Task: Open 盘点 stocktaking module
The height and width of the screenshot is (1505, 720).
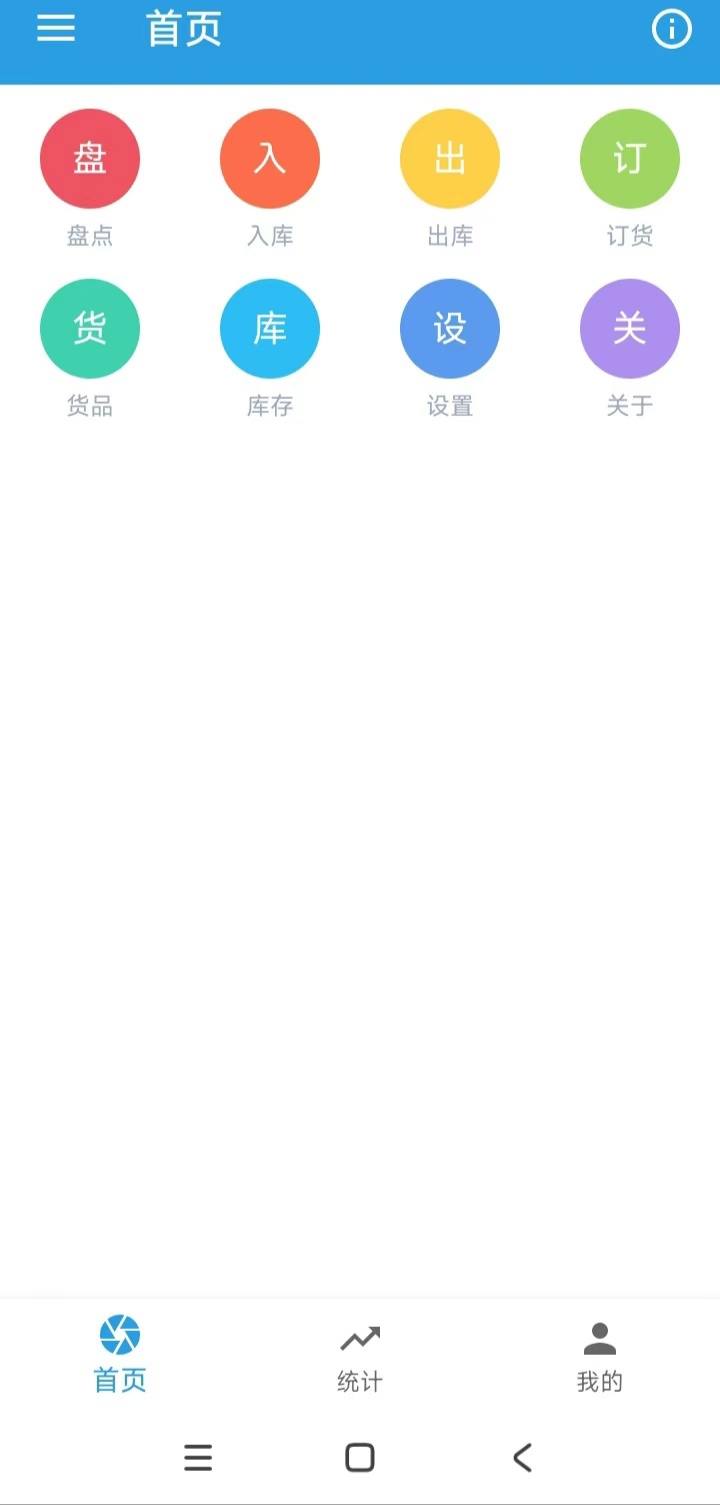Action: click(90, 159)
